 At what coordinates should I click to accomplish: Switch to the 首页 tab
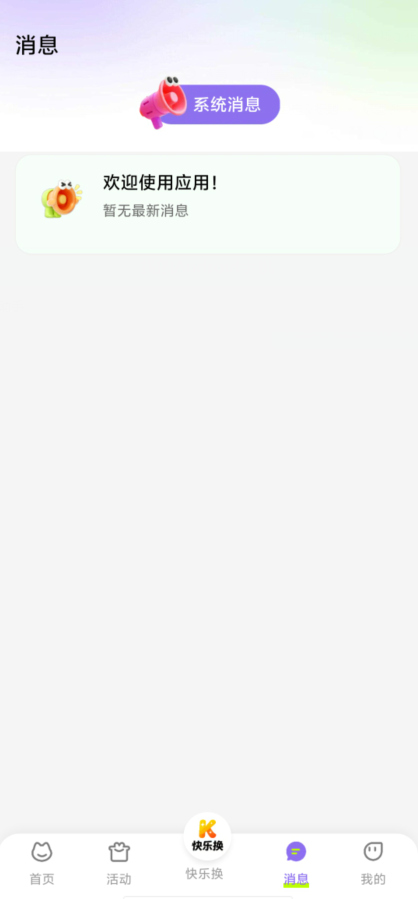pos(42,863)
